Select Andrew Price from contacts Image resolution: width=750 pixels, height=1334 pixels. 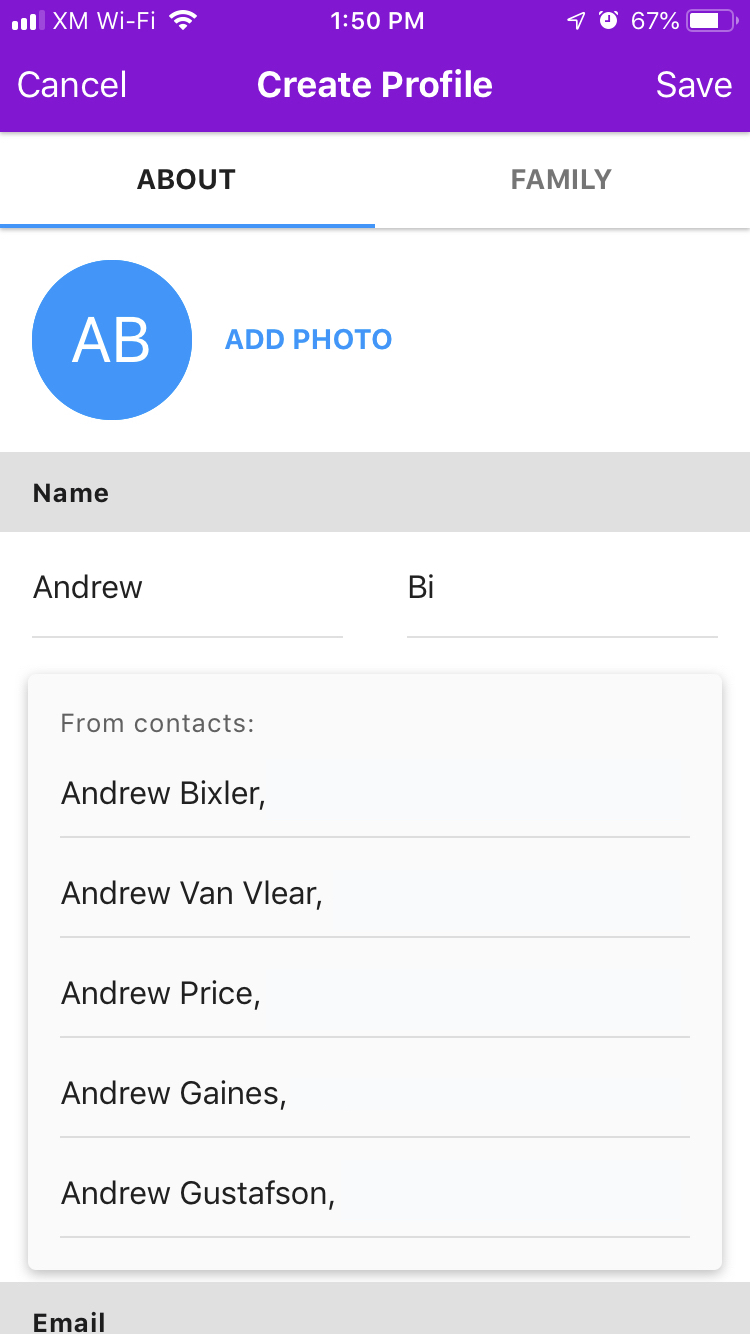(160, 993)
